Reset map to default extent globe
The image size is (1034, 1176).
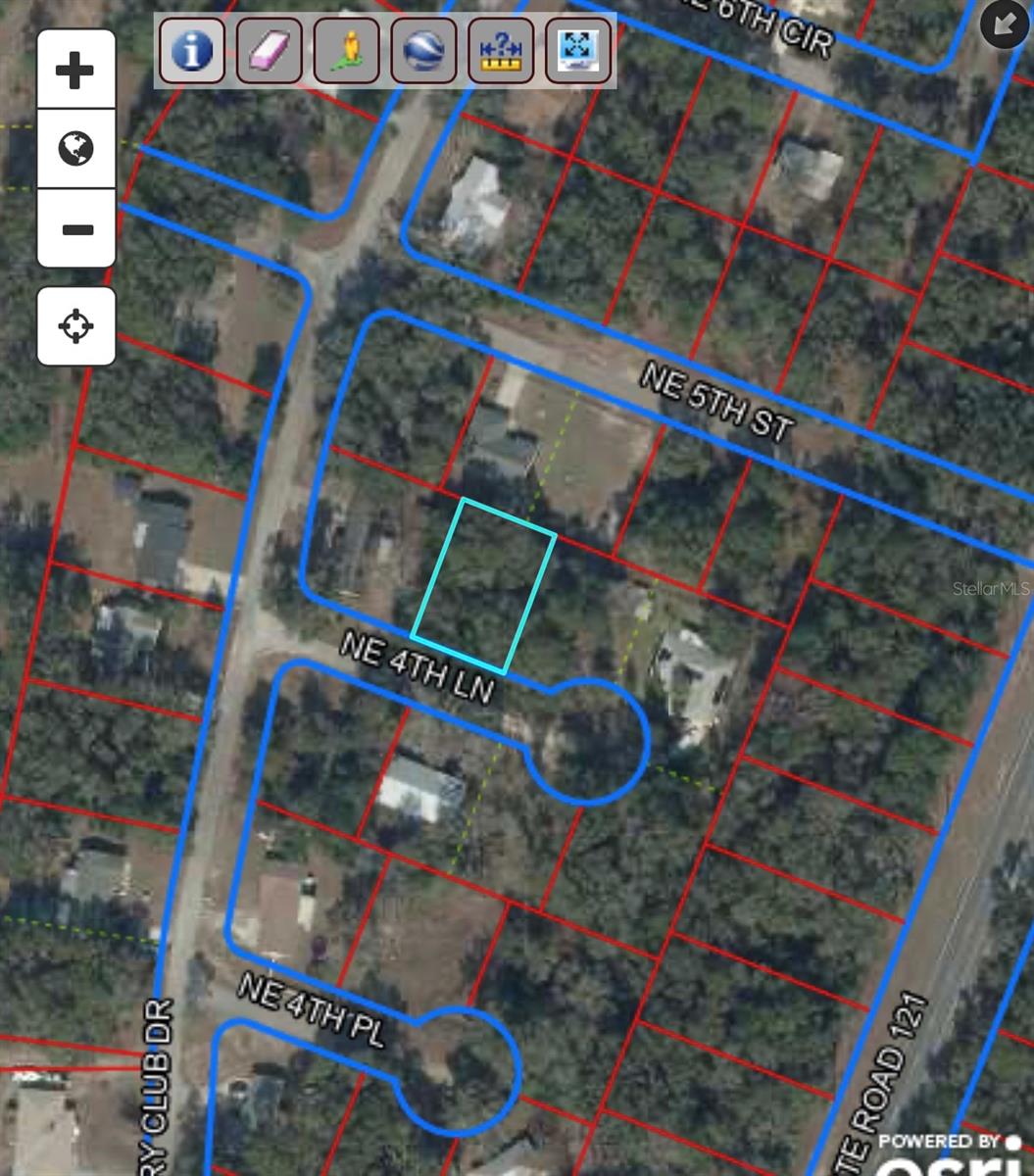coord(75,150)
